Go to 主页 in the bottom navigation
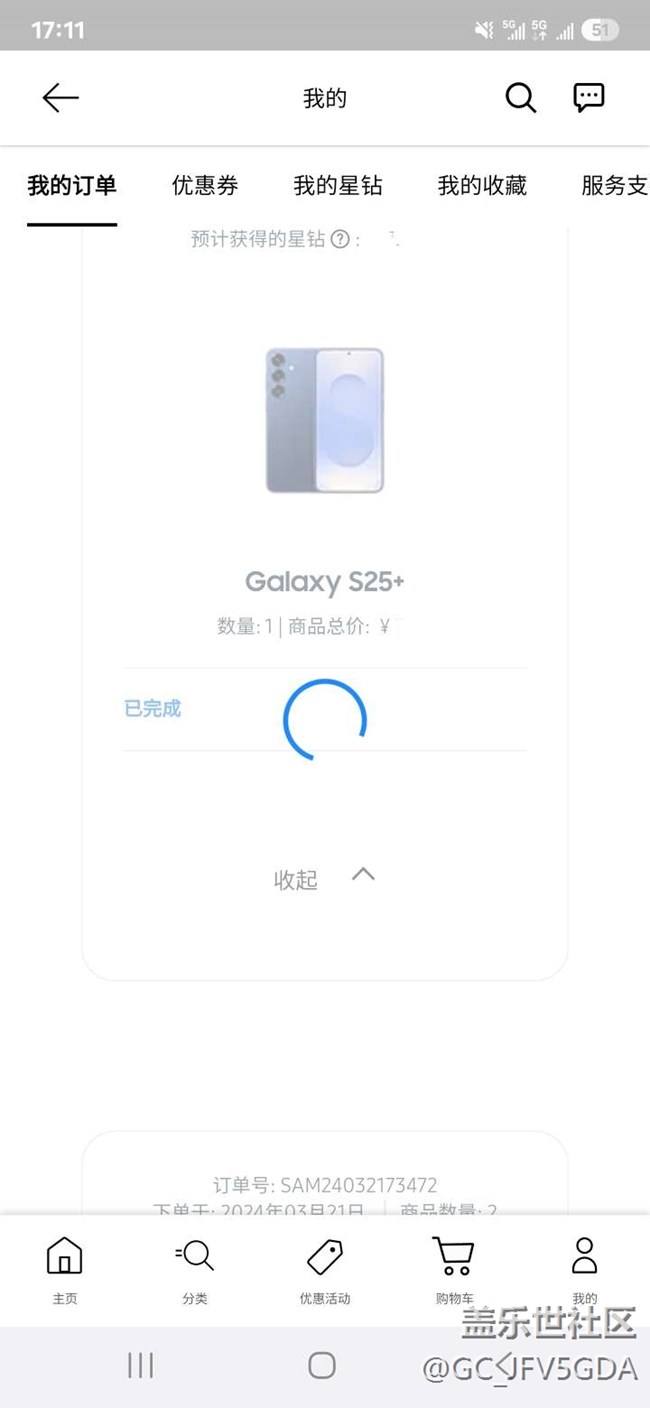 [65, 1270]
